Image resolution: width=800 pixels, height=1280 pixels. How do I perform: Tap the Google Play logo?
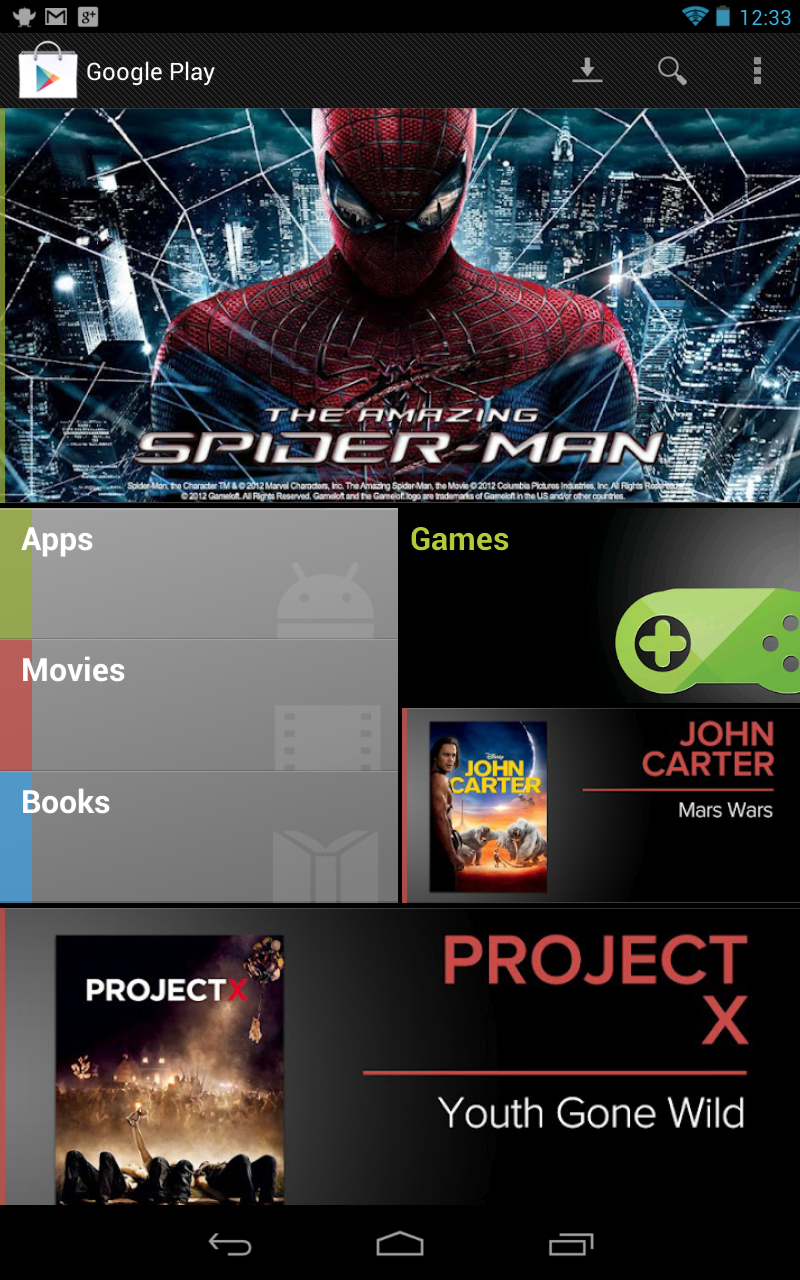pos(47,71)
